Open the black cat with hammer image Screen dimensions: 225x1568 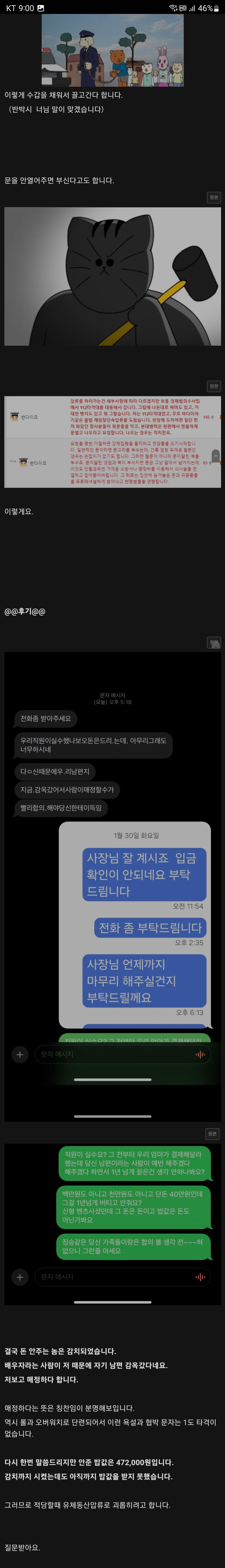pyautogui.click(x=112, y=276)
